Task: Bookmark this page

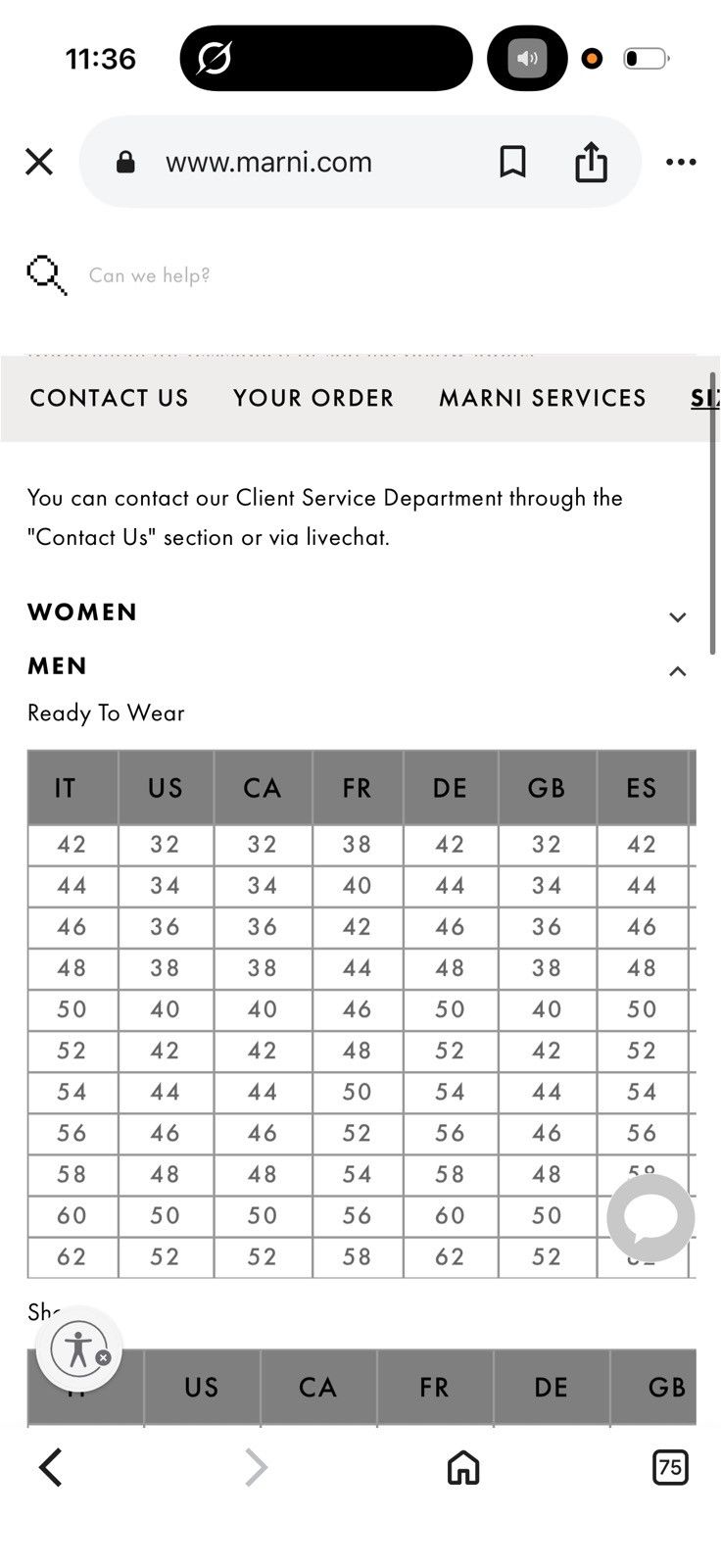Action: pos(512,162)
